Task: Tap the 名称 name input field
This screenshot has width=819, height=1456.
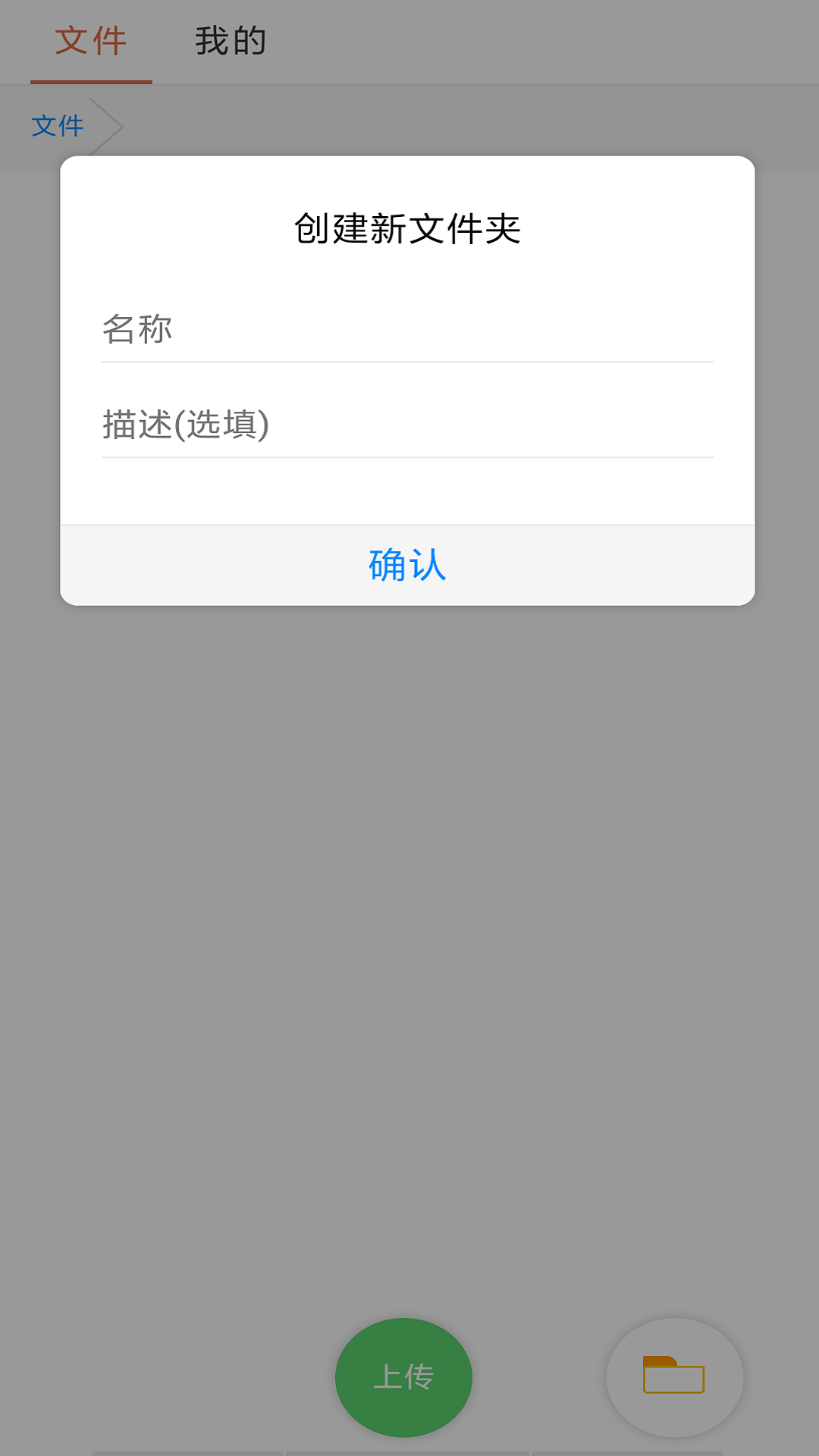Action: (406, 330)
